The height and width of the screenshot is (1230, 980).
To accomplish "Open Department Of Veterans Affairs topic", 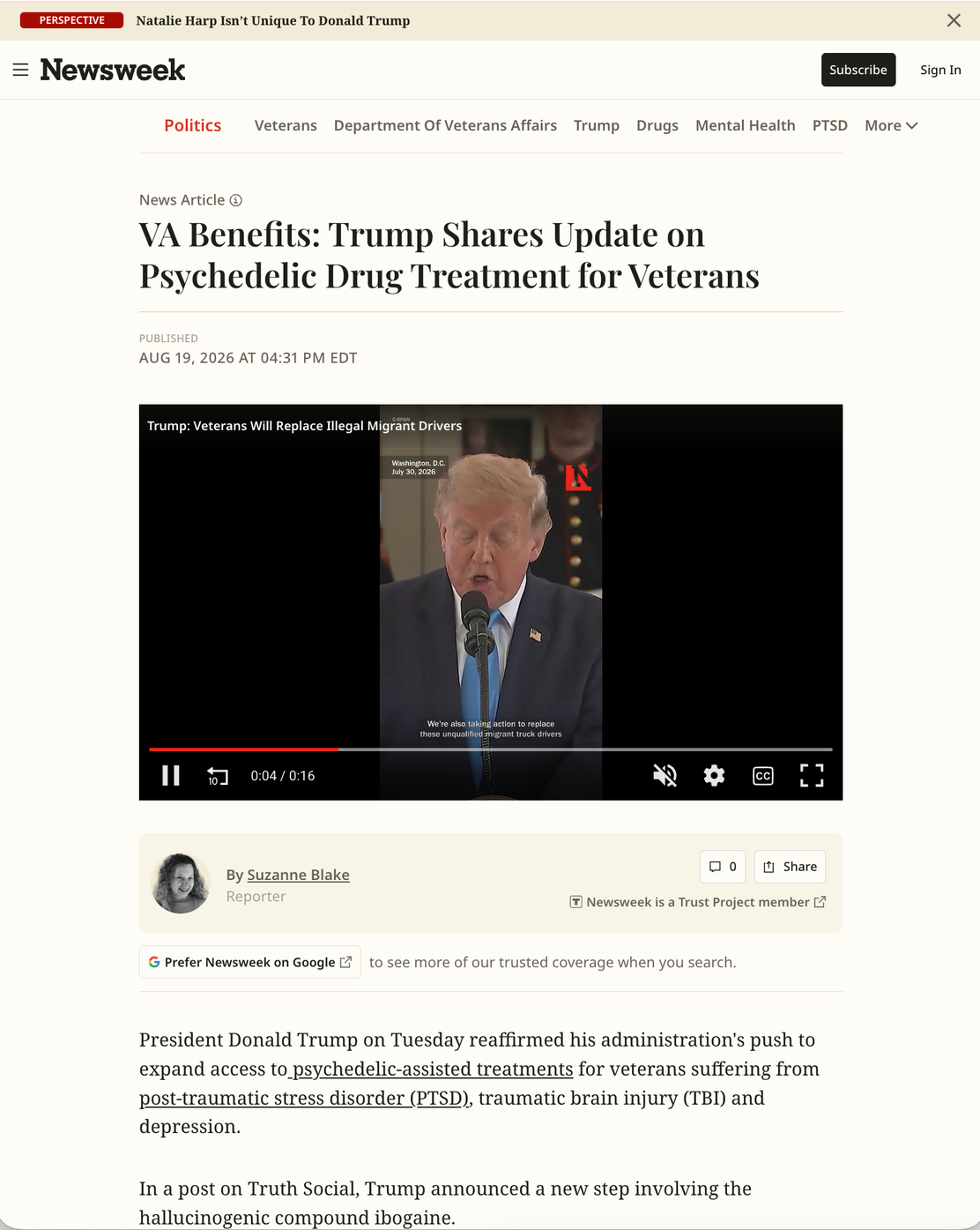I will [445, 125].
